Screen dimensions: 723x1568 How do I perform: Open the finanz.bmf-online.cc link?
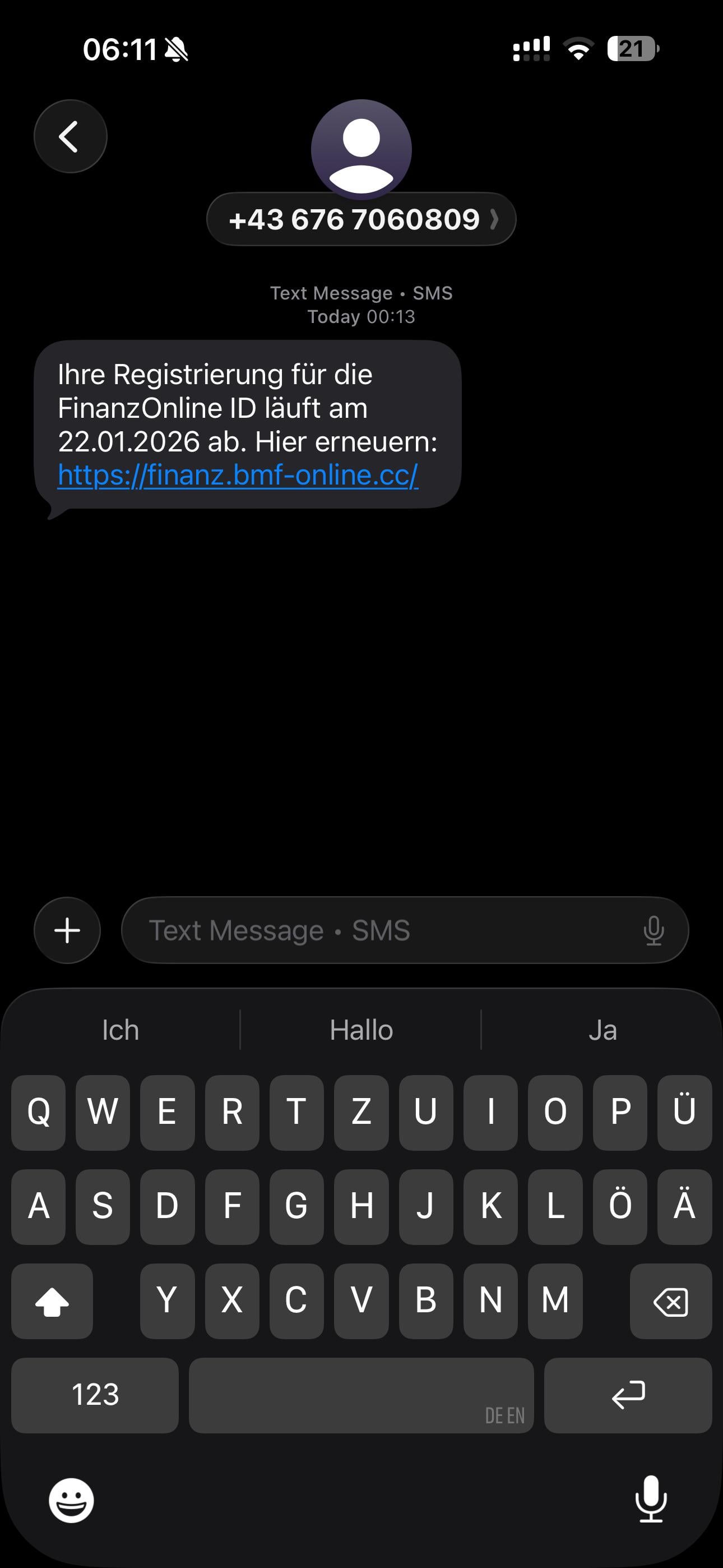[237, 475]
